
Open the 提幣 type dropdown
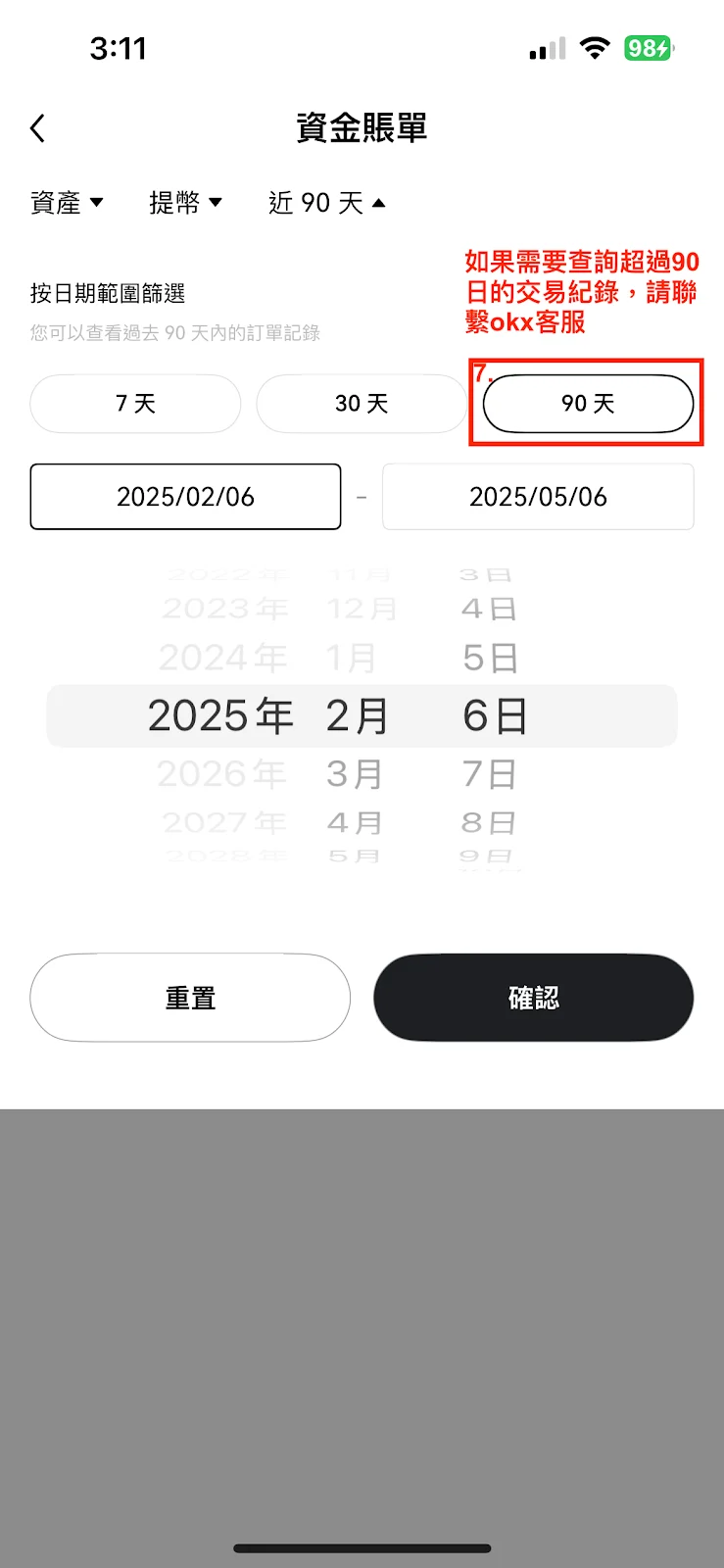pos(185,203)
